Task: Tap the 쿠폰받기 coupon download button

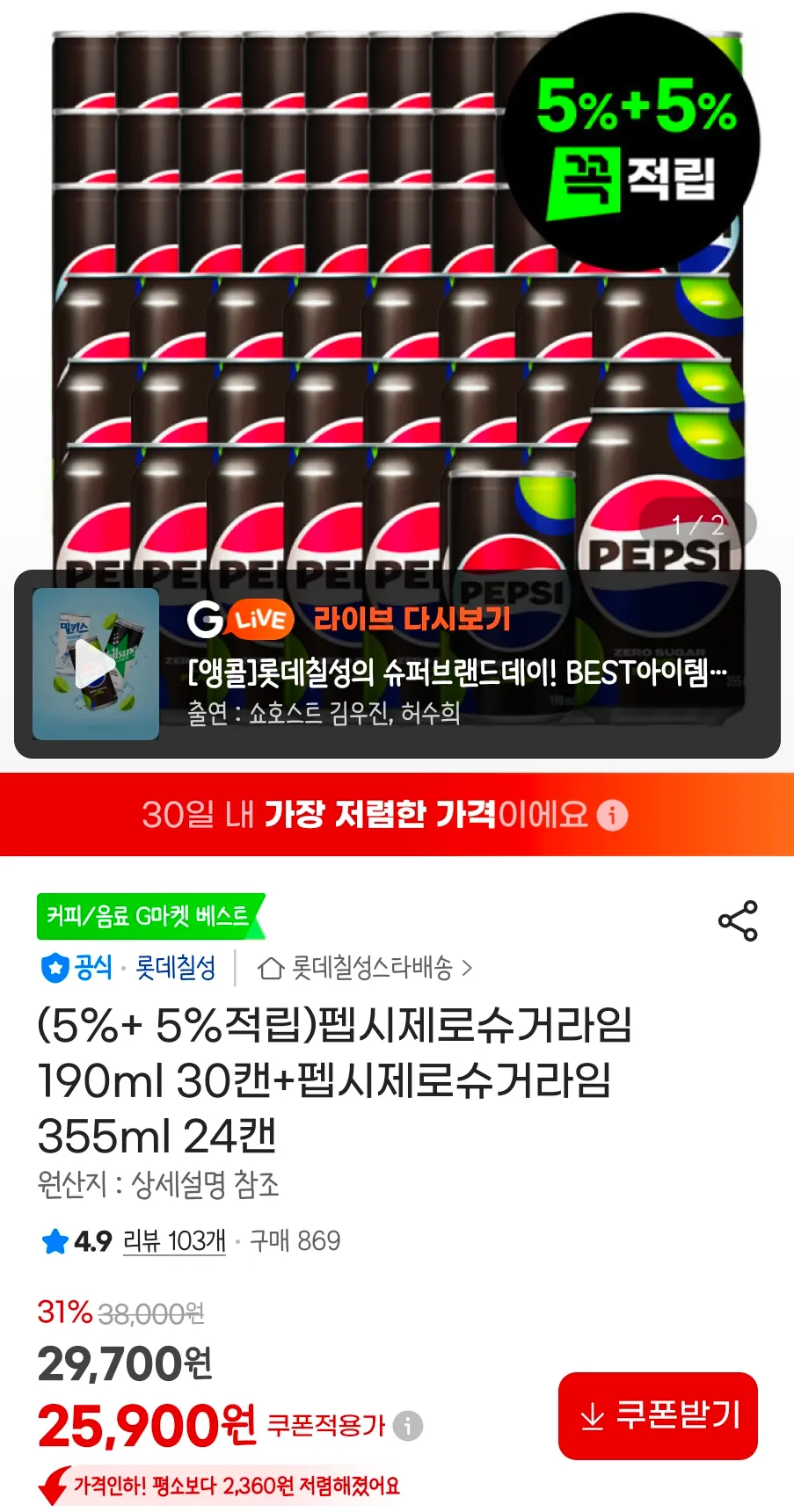Action: tap(658, 1415)
